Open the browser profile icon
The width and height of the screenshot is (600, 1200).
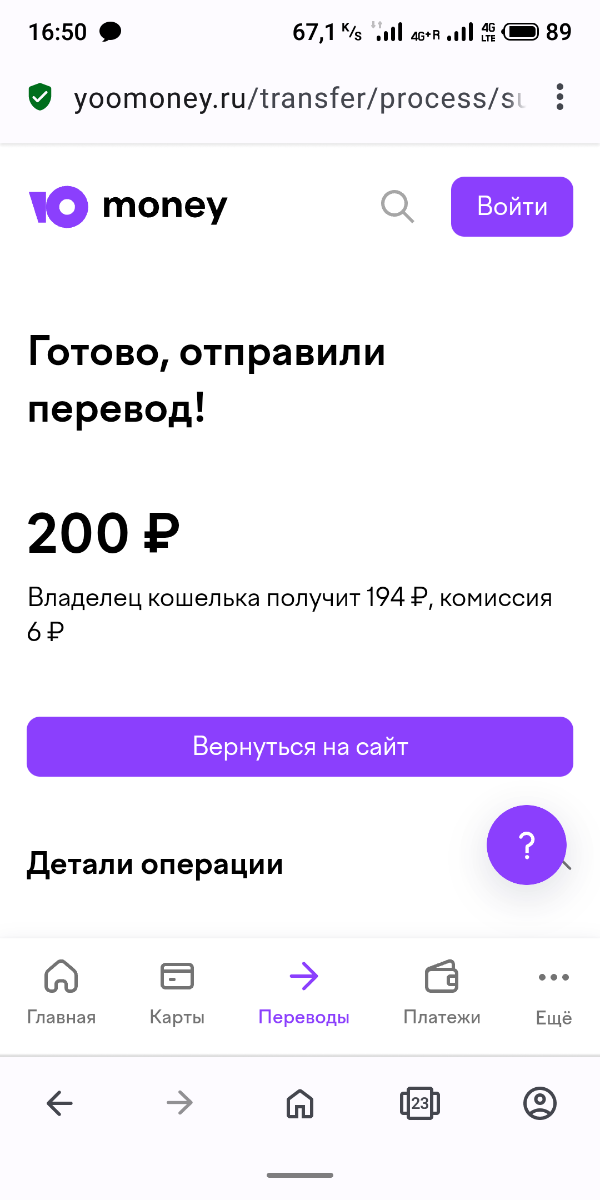click(540, 1103)
